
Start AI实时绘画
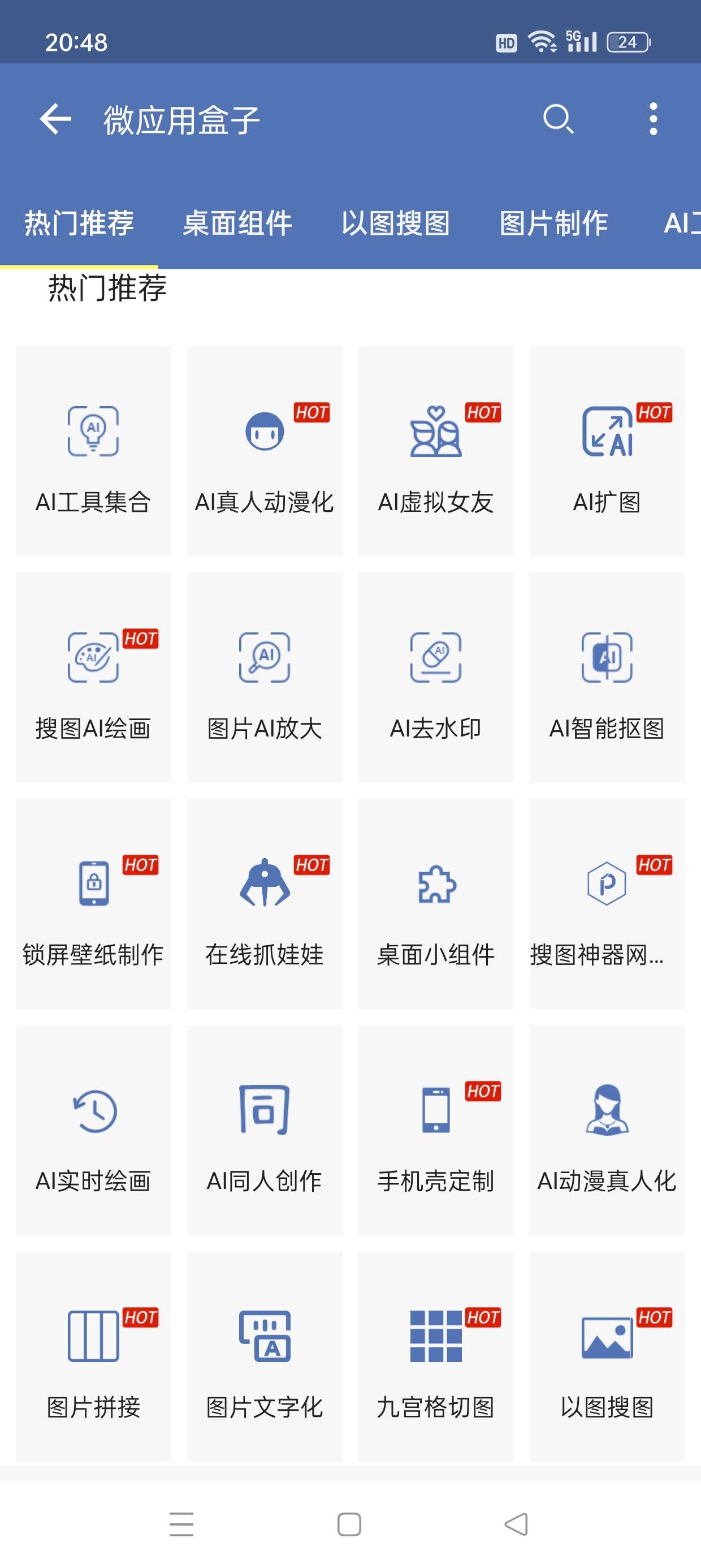coord(93,1130)
